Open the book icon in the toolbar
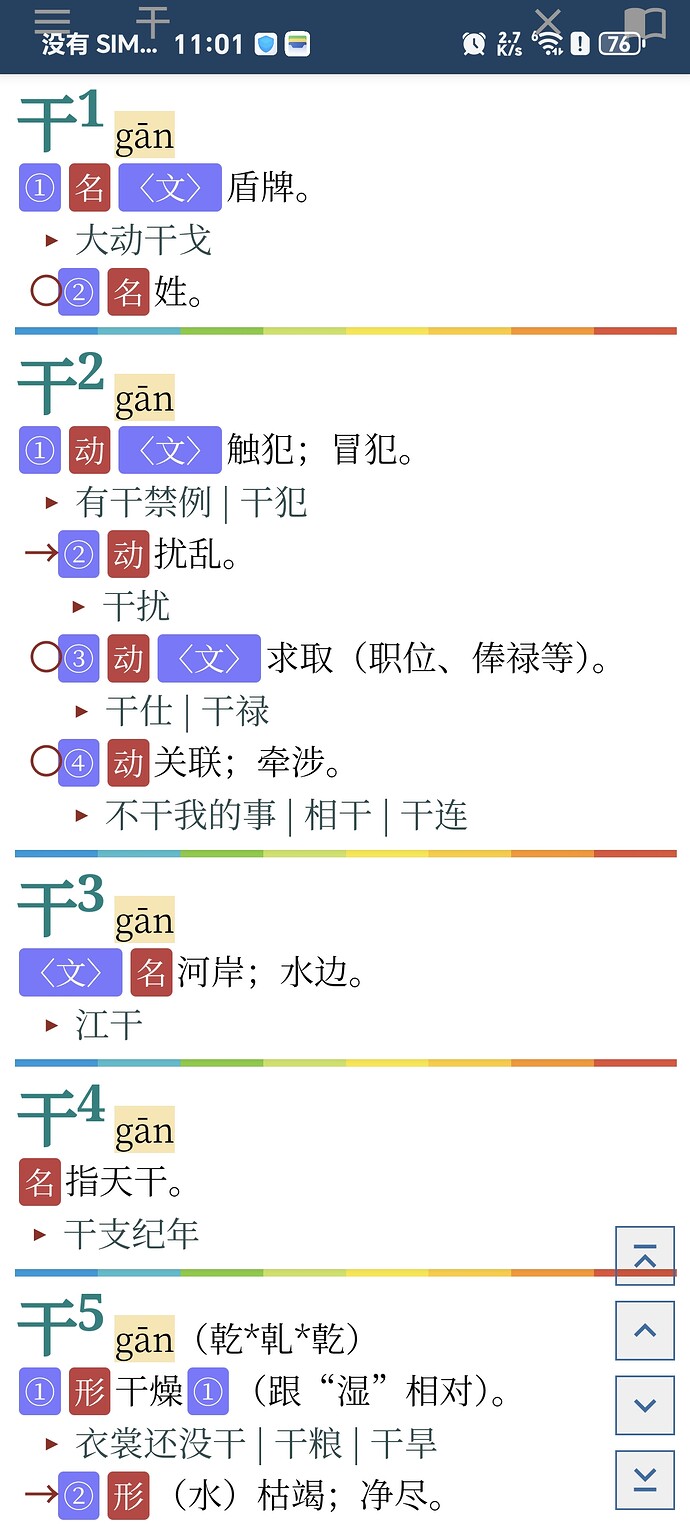The height and width of the screenshot is (1524, 690). [x=645, y=22]
